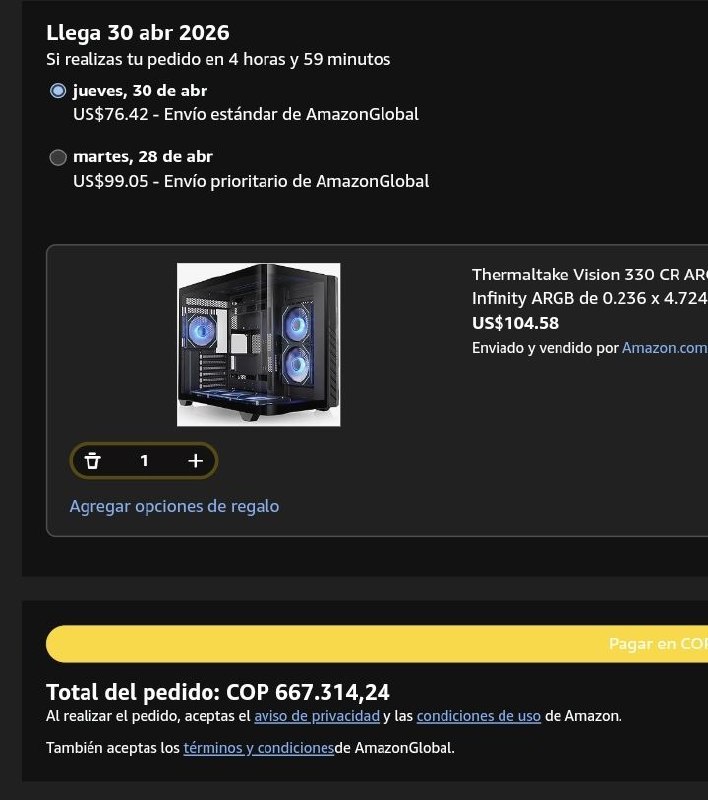
Task: Remove the item with the trash icon
Action: point(93,460)
